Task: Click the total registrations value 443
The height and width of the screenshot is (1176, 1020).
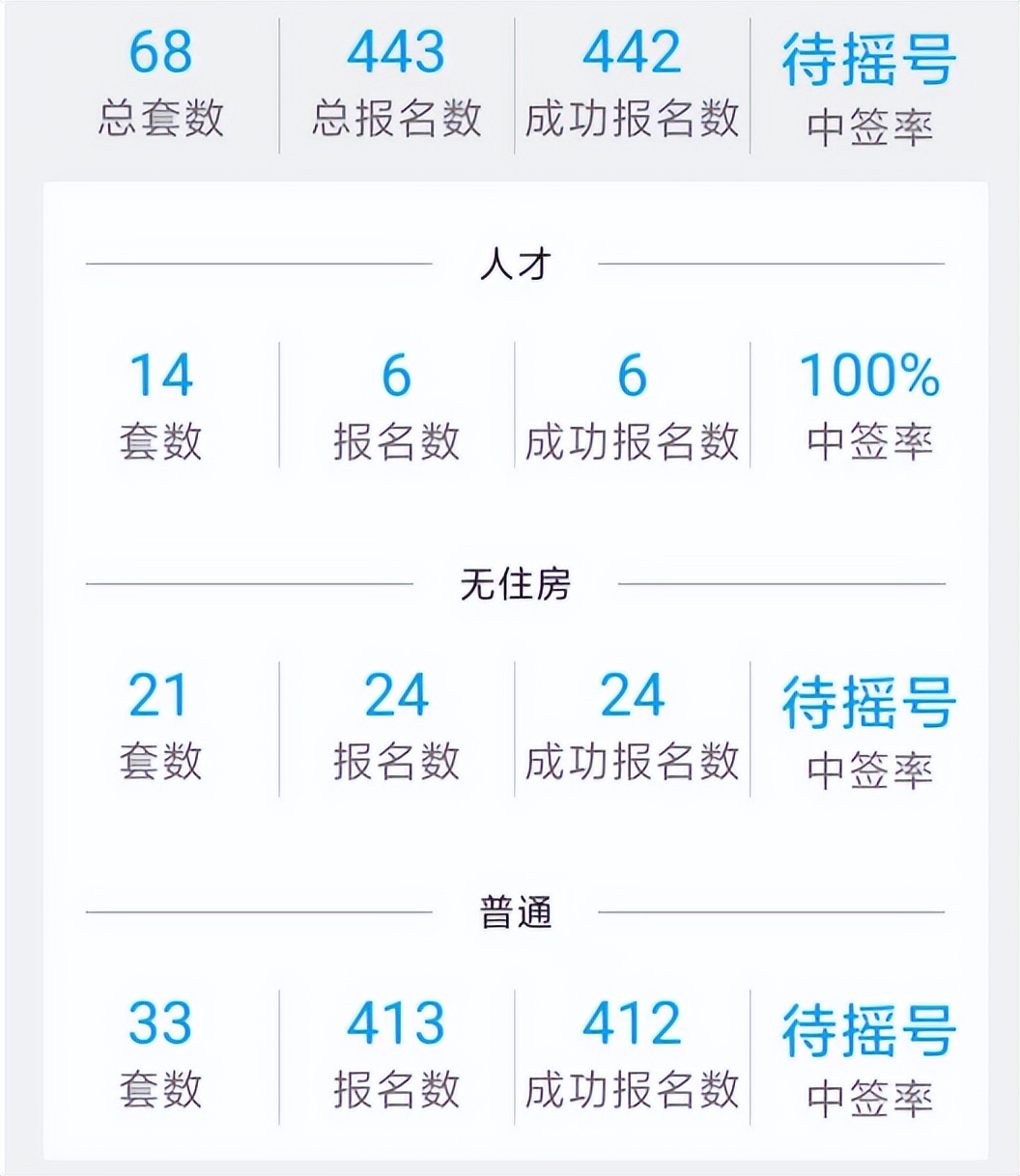Action: (x=397, y=55)
